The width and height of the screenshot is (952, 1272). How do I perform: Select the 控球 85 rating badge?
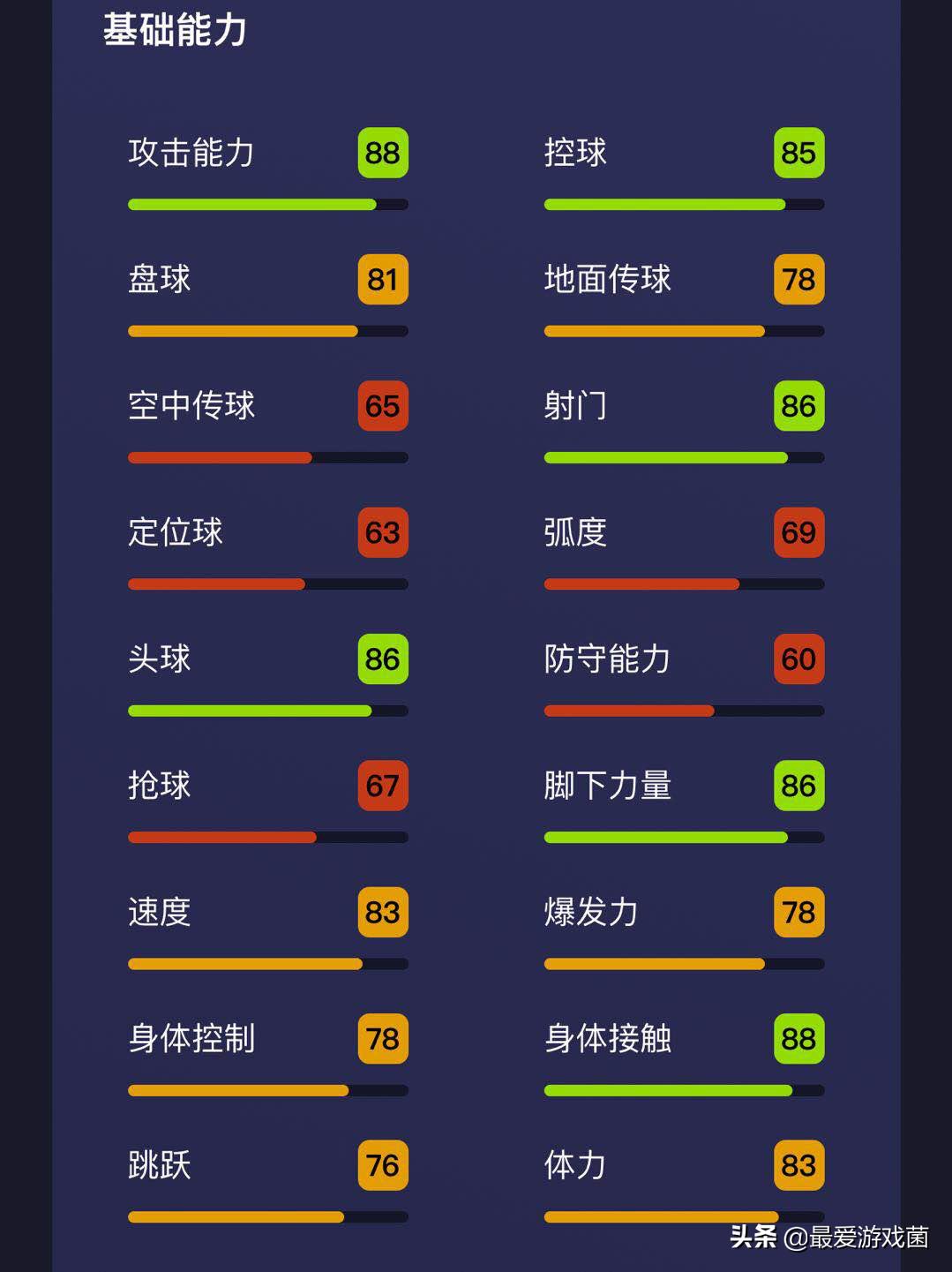click(x=798, y=154)
